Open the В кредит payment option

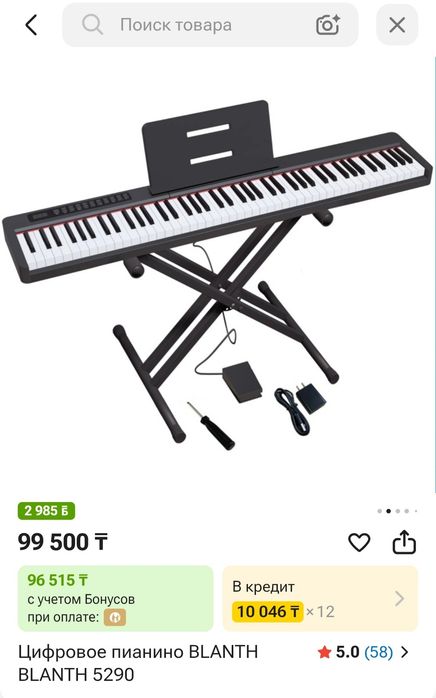tap(320, 599)
